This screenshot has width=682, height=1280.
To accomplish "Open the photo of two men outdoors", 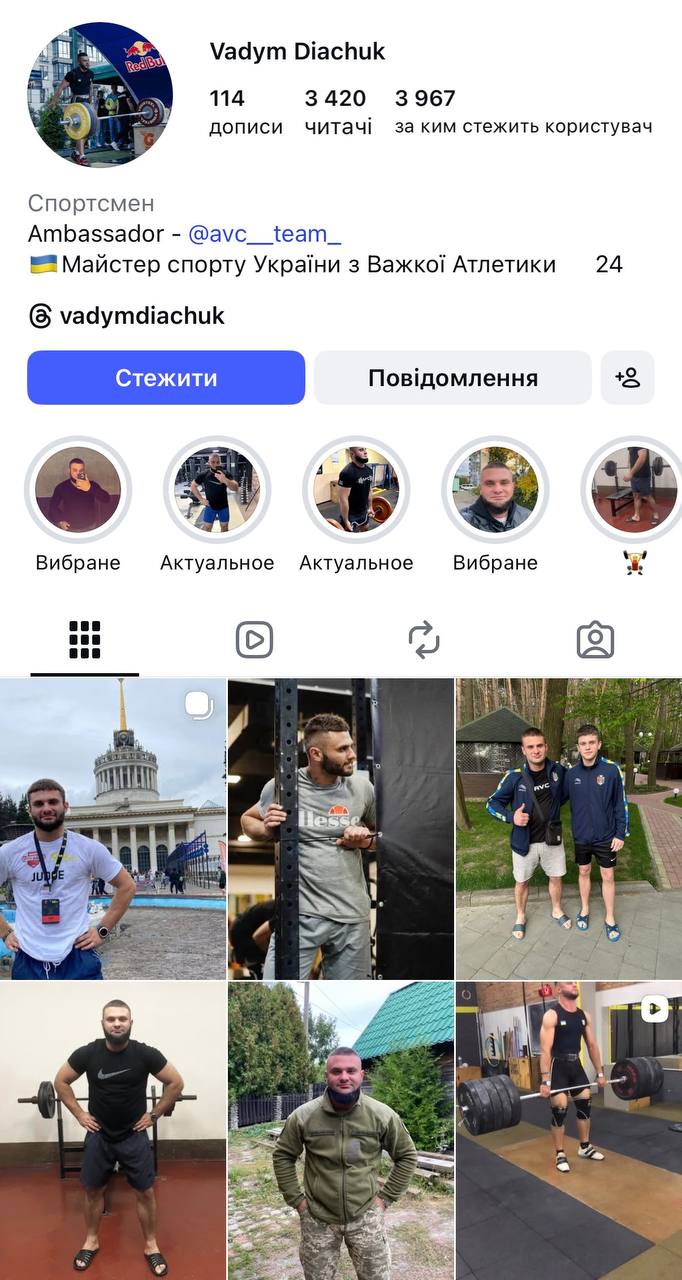I will 568,829.
